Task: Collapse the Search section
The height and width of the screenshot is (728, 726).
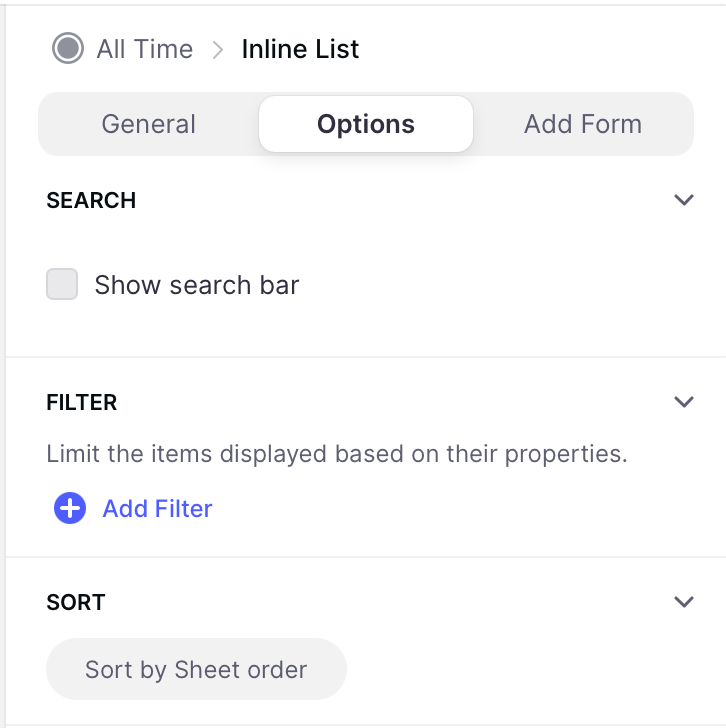Action: coord(684,200)
